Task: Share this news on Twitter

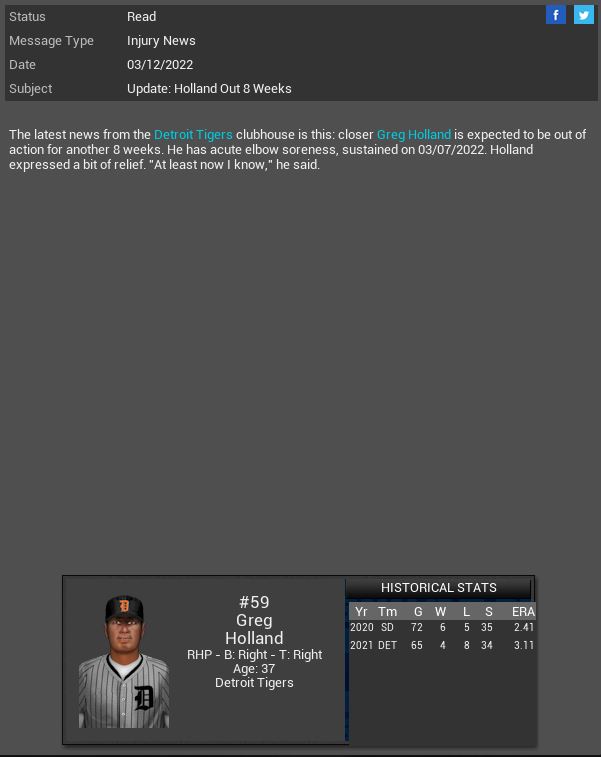Action: [584, 15]
